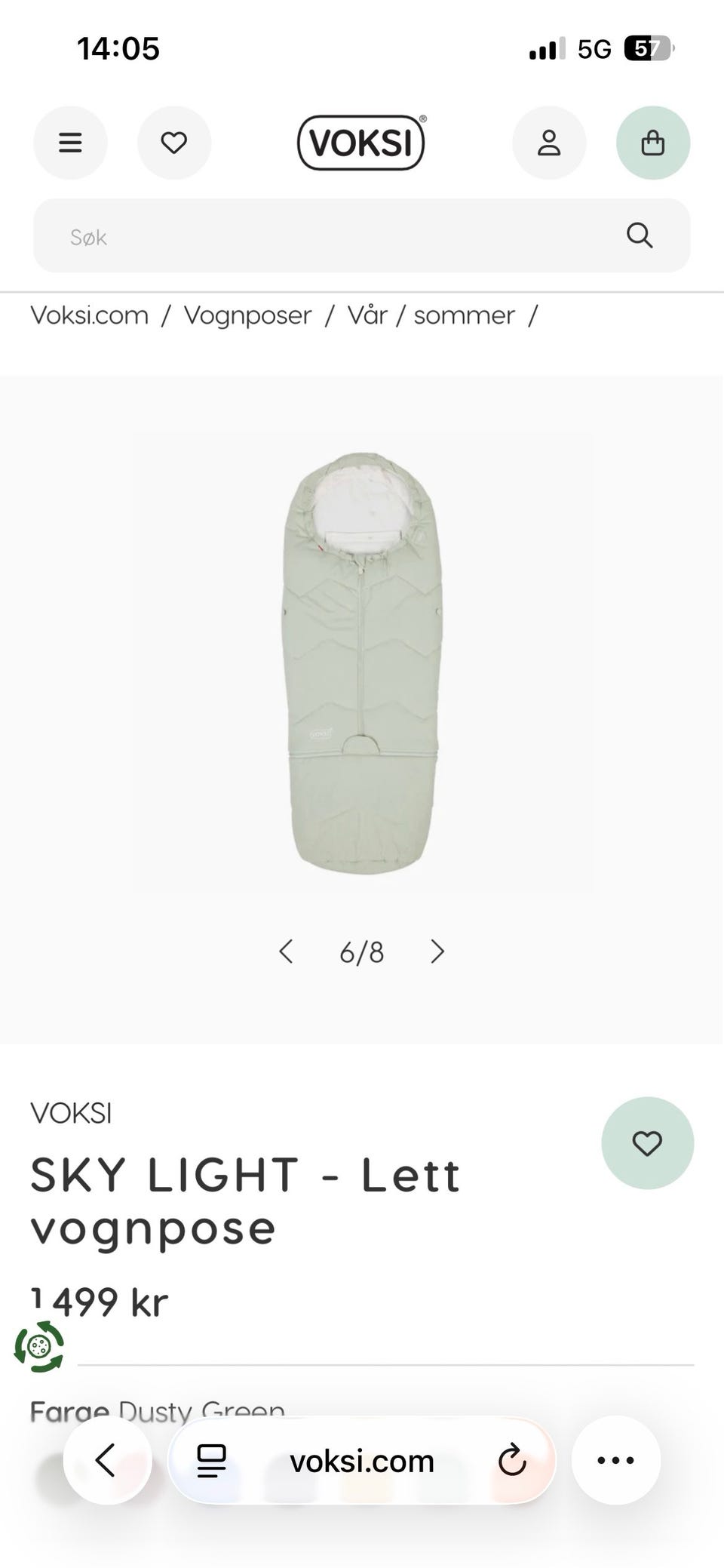
Task: Open the Vognposer breadcrumb link
Action: click(x=247, y=315)
